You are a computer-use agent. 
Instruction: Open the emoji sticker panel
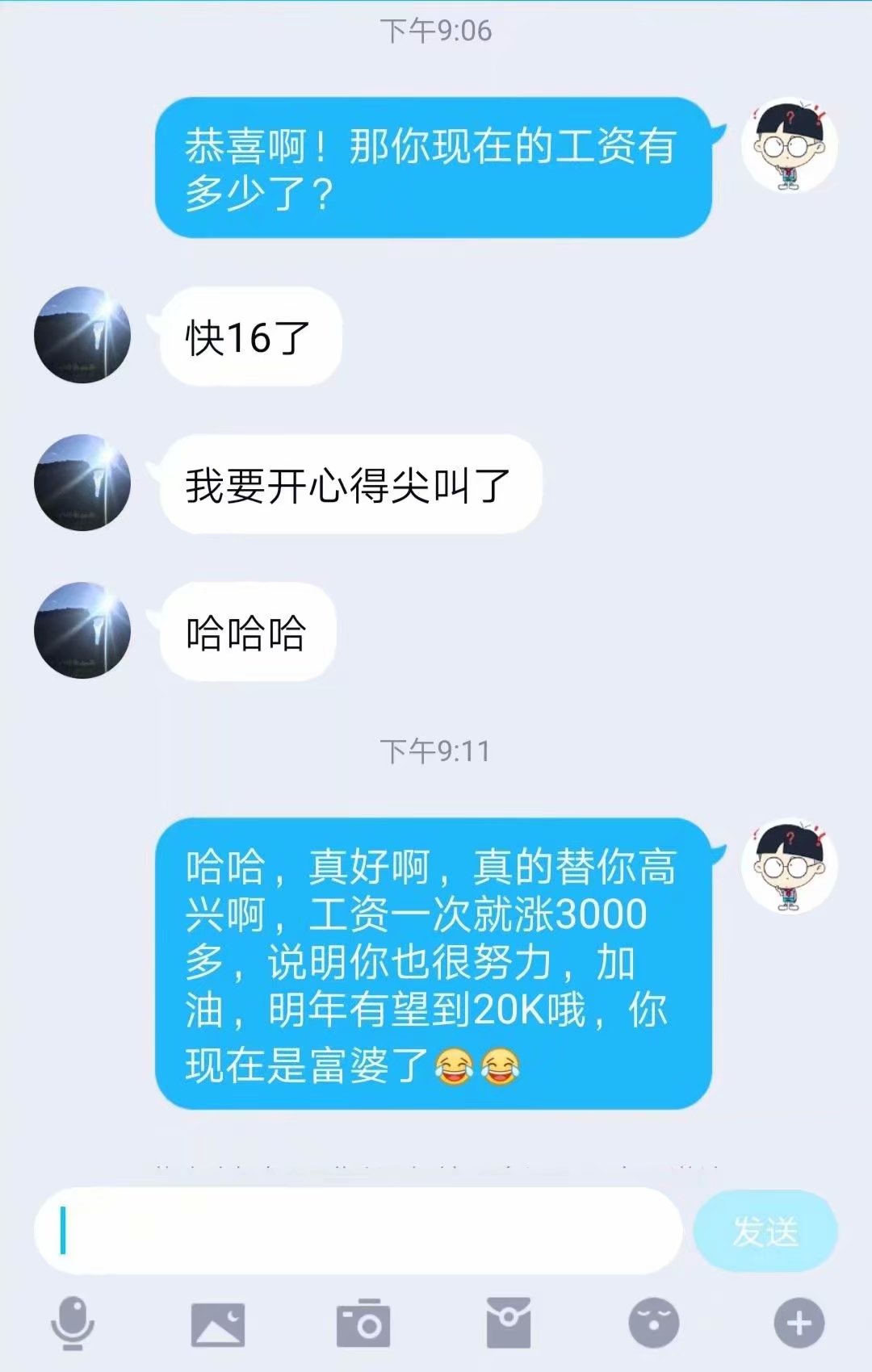[654, 1324]
